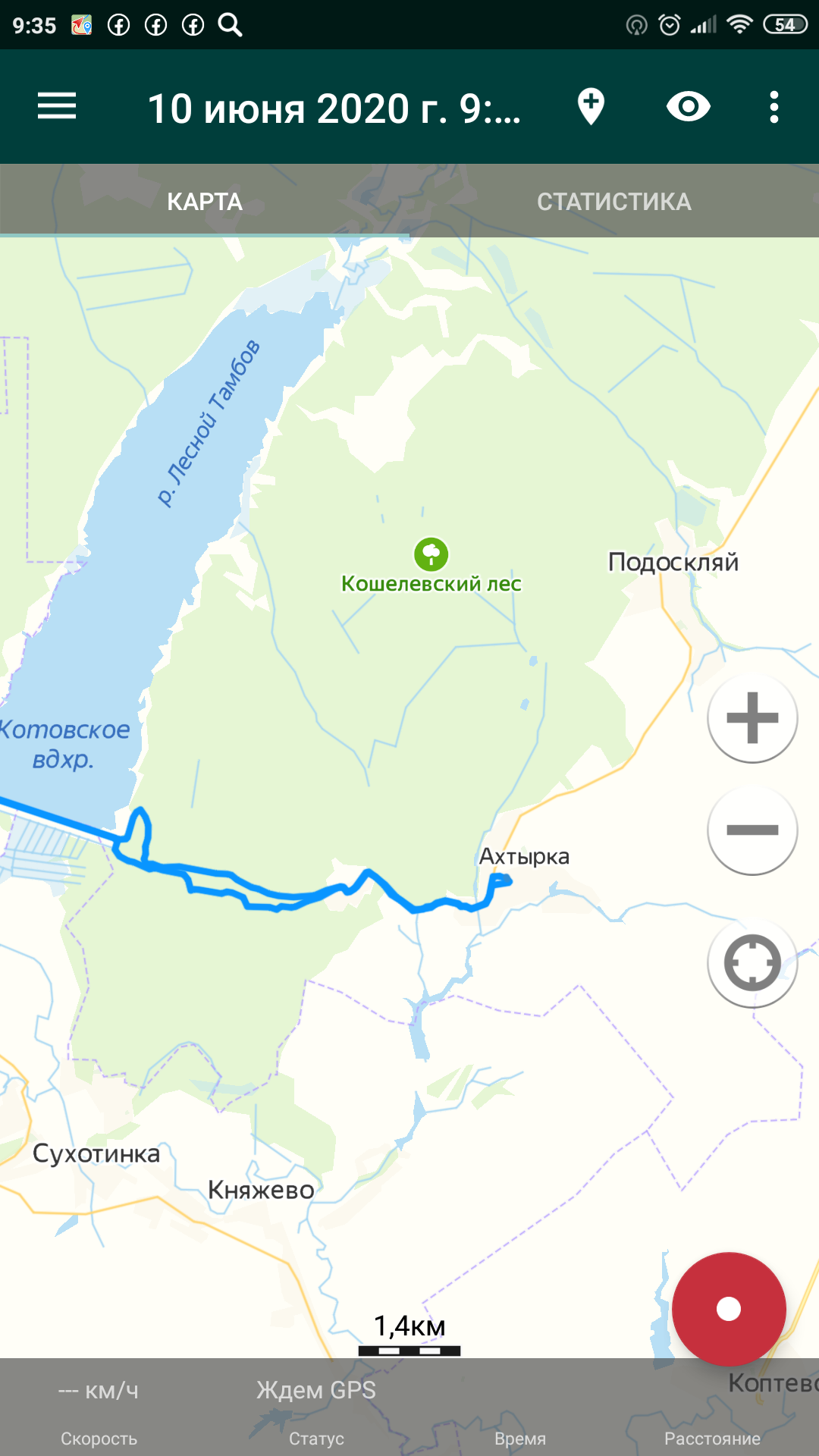The height and width of the screenshot is (1456, 819).
Task: Add a waypoint marker pin
Action: [591, 106]
